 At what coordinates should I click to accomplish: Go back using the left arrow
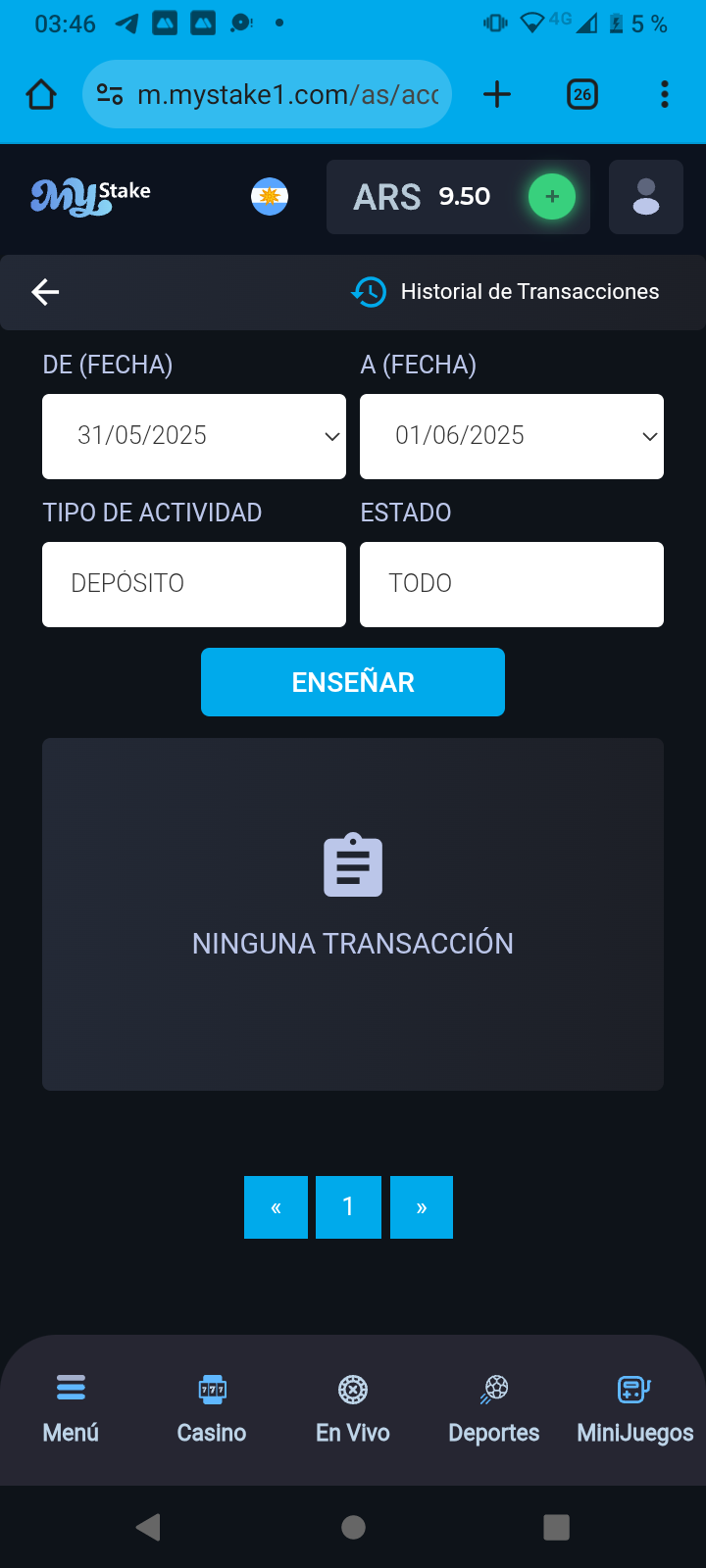click(x=45, y=292)
